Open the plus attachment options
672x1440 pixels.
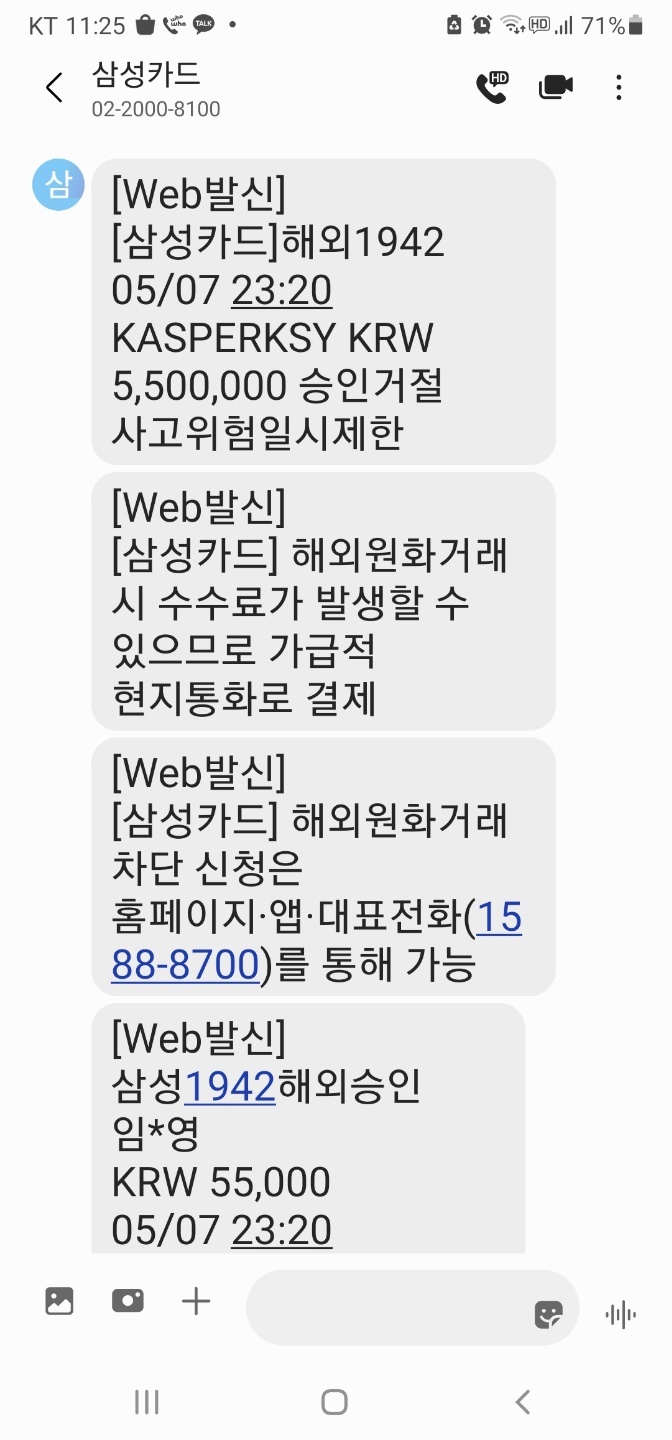point(196,1300)
